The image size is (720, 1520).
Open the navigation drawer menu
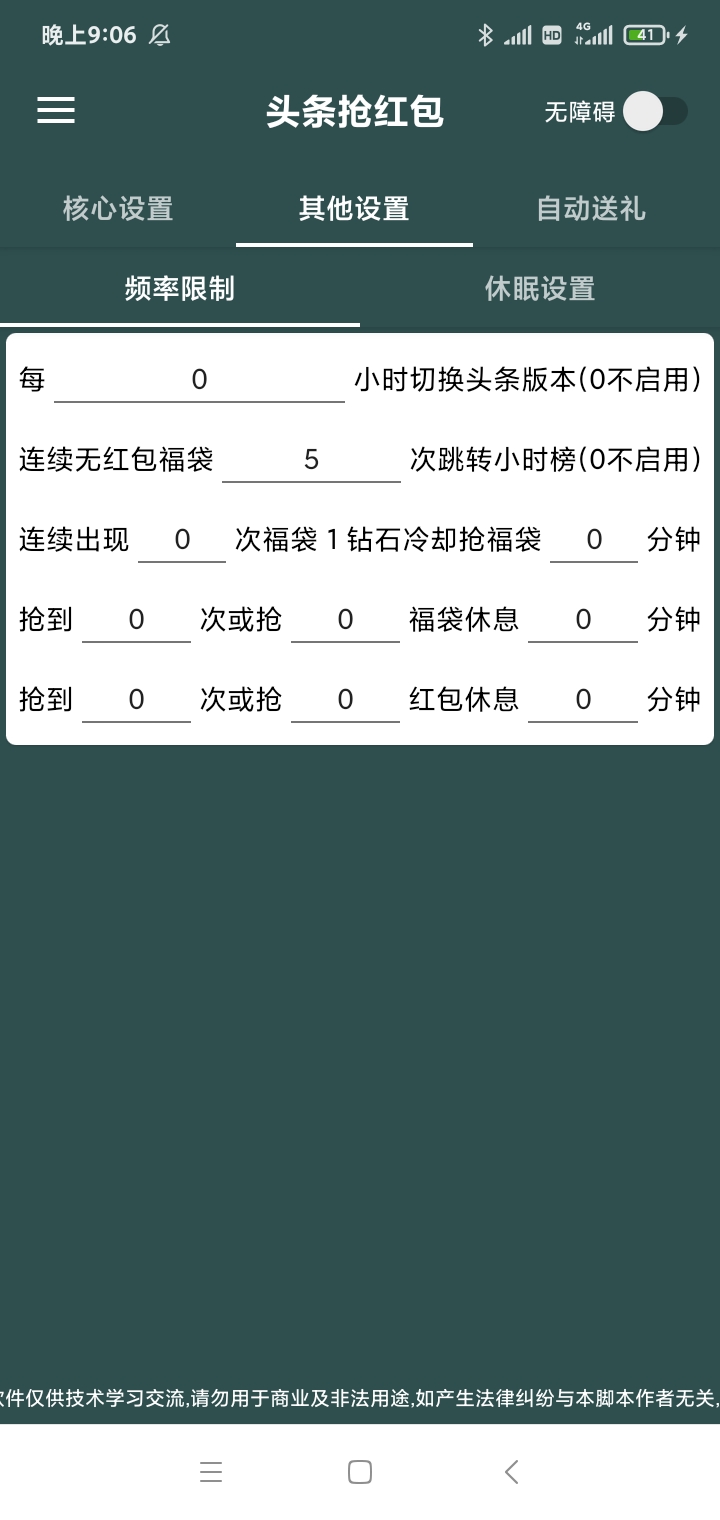(x=55, y=111)
